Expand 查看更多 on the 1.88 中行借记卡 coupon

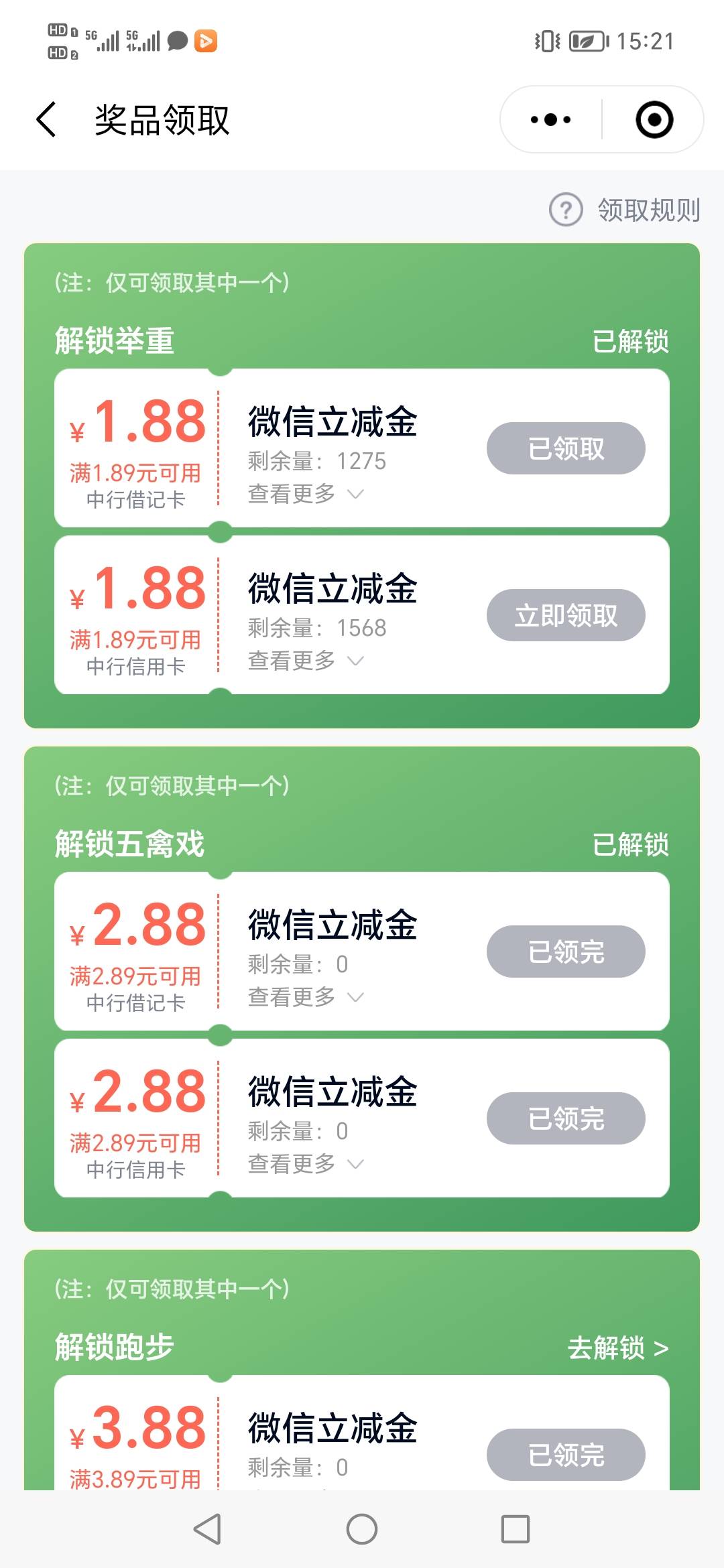point(306,494)
